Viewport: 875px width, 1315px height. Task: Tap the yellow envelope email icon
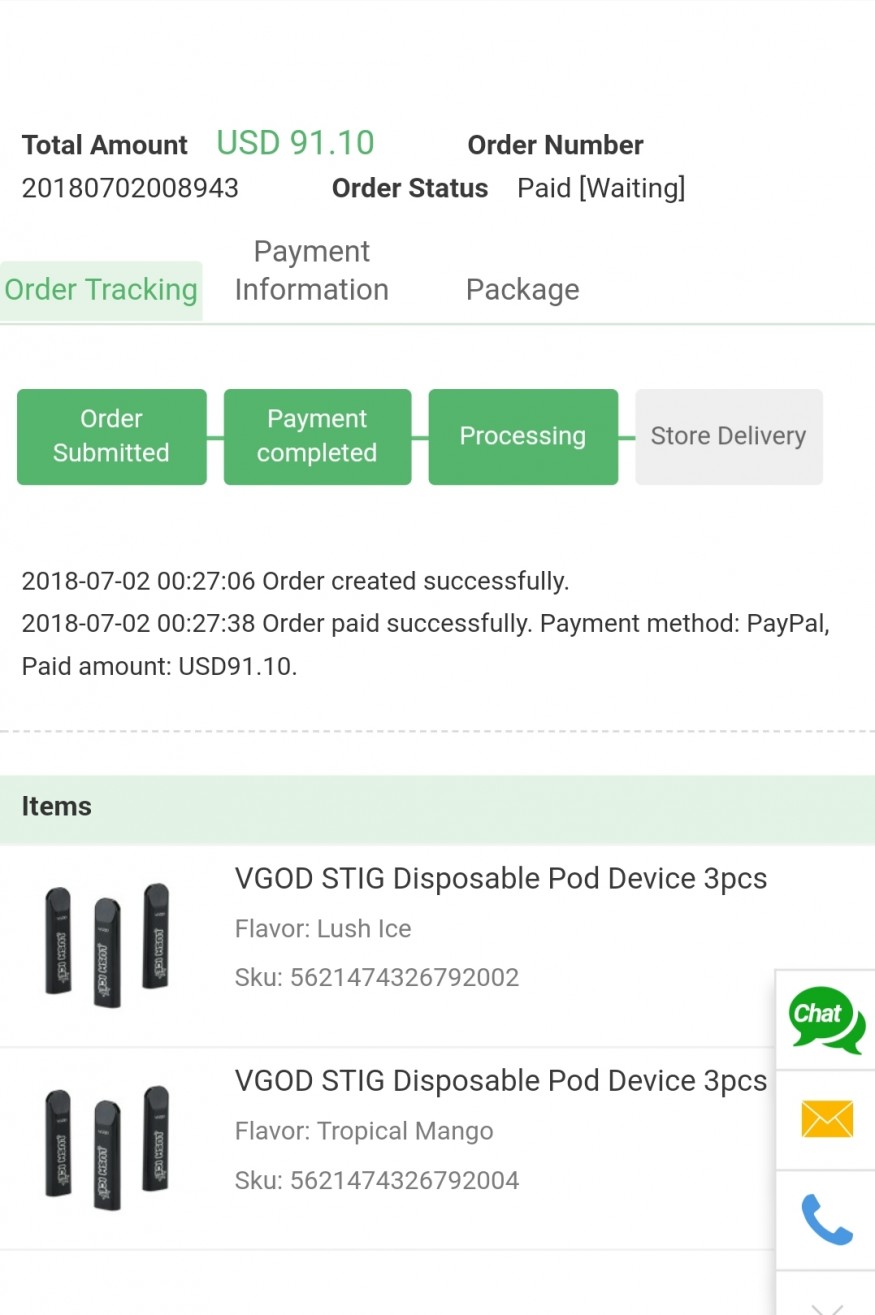826,1119
